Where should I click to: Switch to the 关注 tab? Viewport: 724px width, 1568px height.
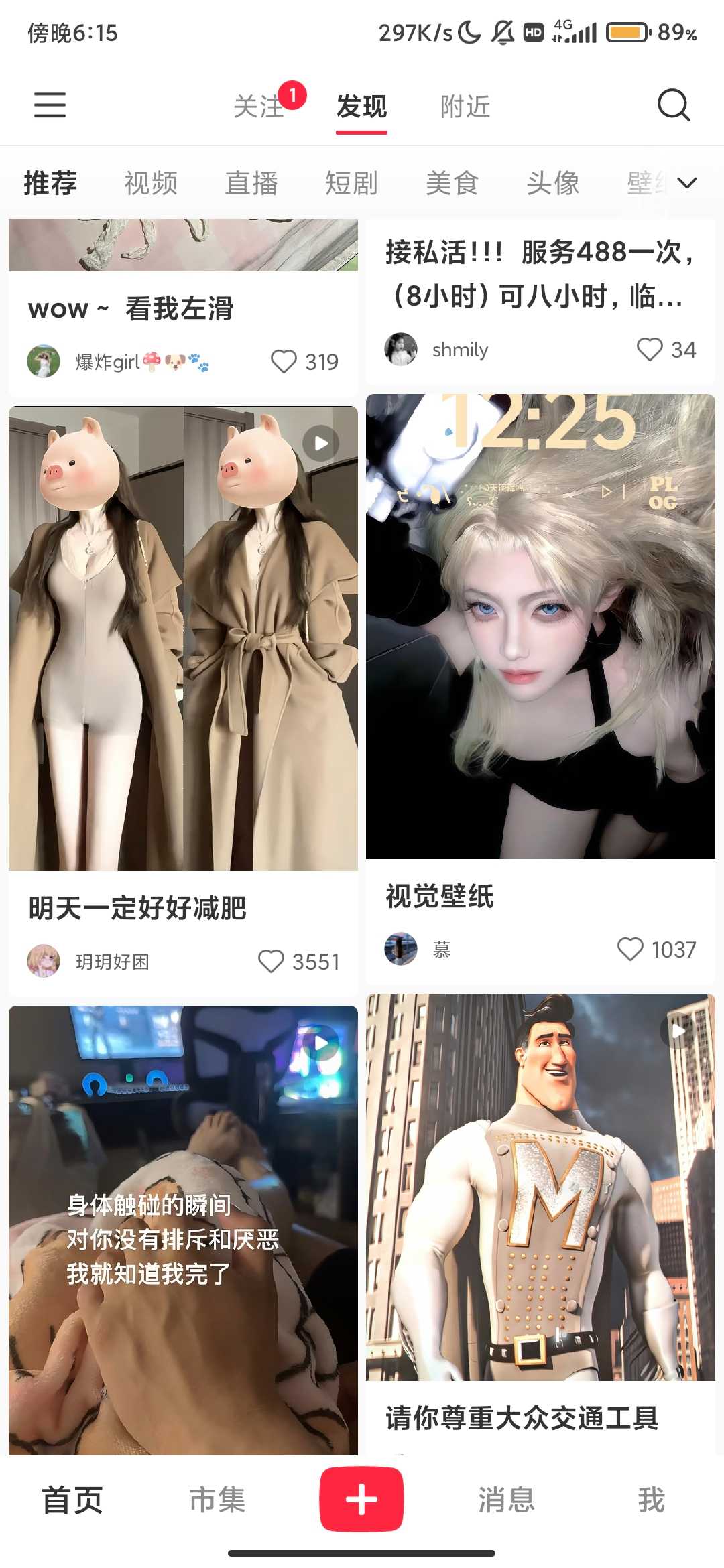(259, 107)
